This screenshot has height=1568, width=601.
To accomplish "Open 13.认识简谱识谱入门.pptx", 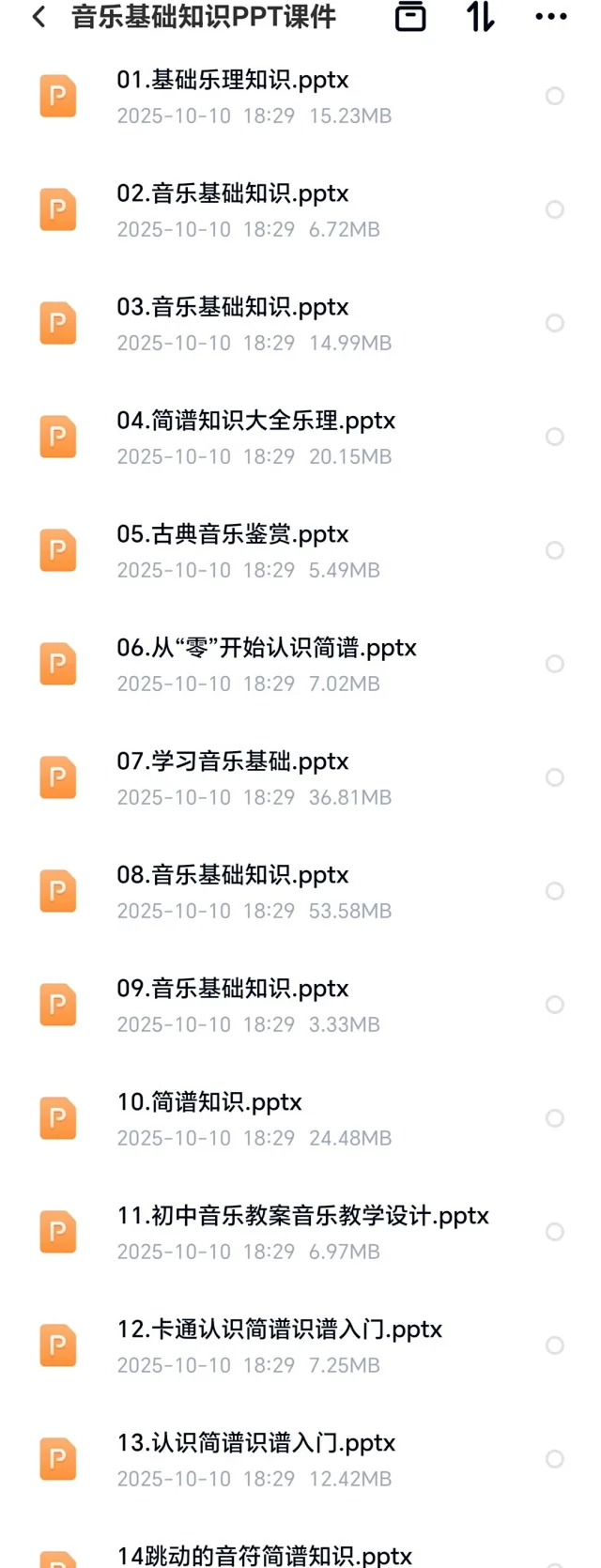I will point(255,1444).
